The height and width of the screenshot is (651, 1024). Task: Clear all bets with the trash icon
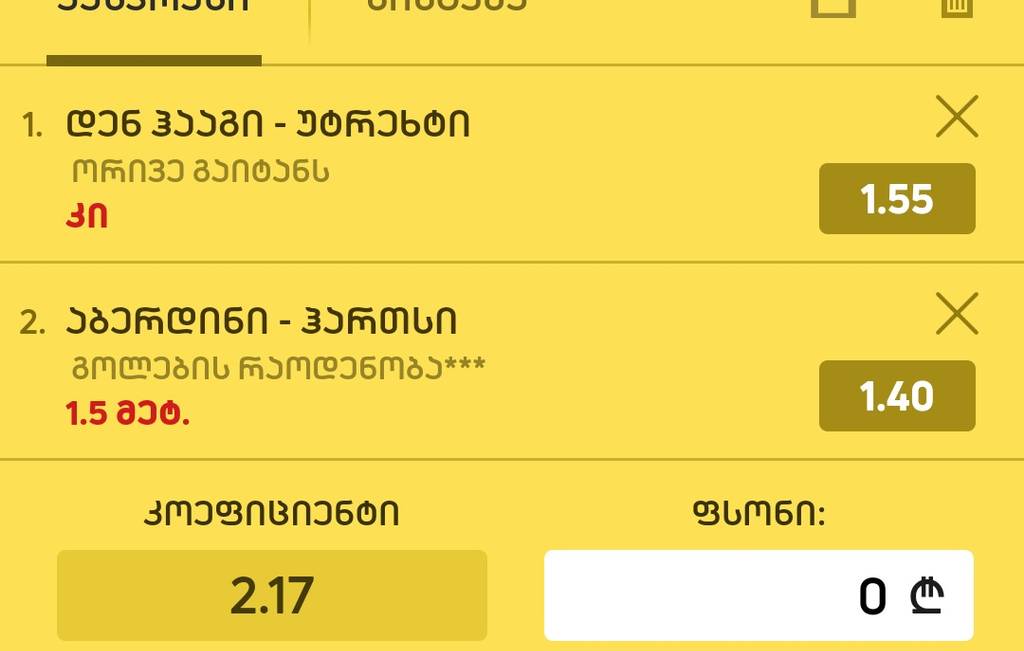tap(957, 8)
